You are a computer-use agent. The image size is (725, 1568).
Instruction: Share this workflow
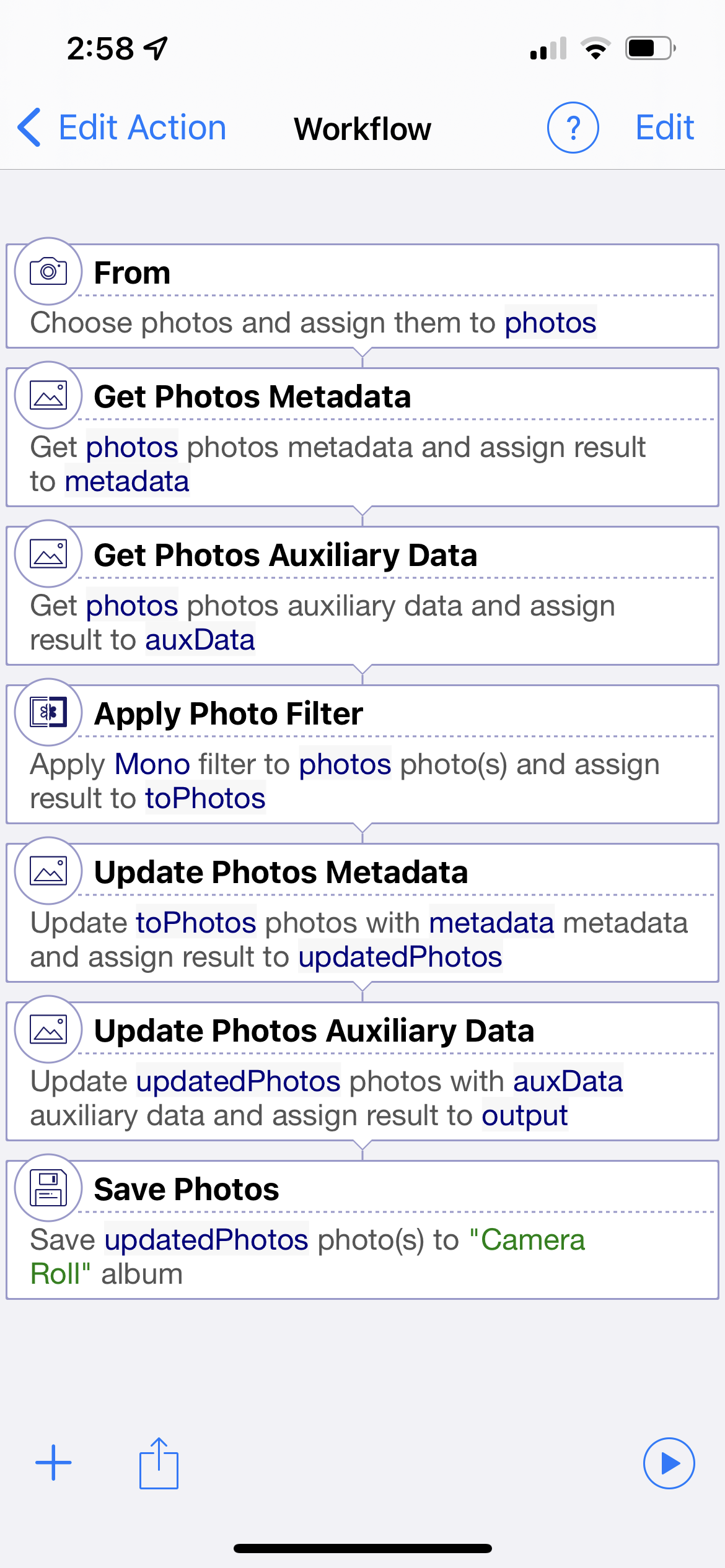point(159,1463)
